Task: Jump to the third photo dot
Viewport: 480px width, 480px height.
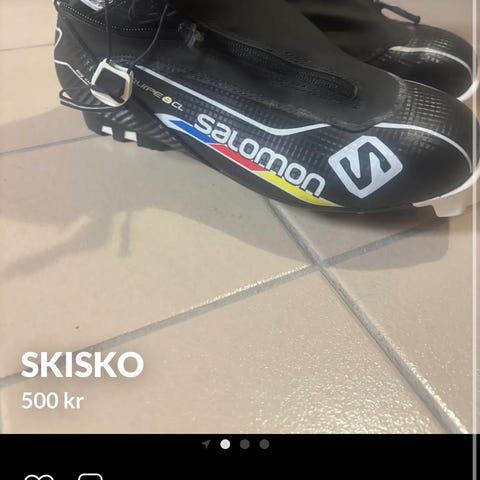Action: click(x=264, y=444)
